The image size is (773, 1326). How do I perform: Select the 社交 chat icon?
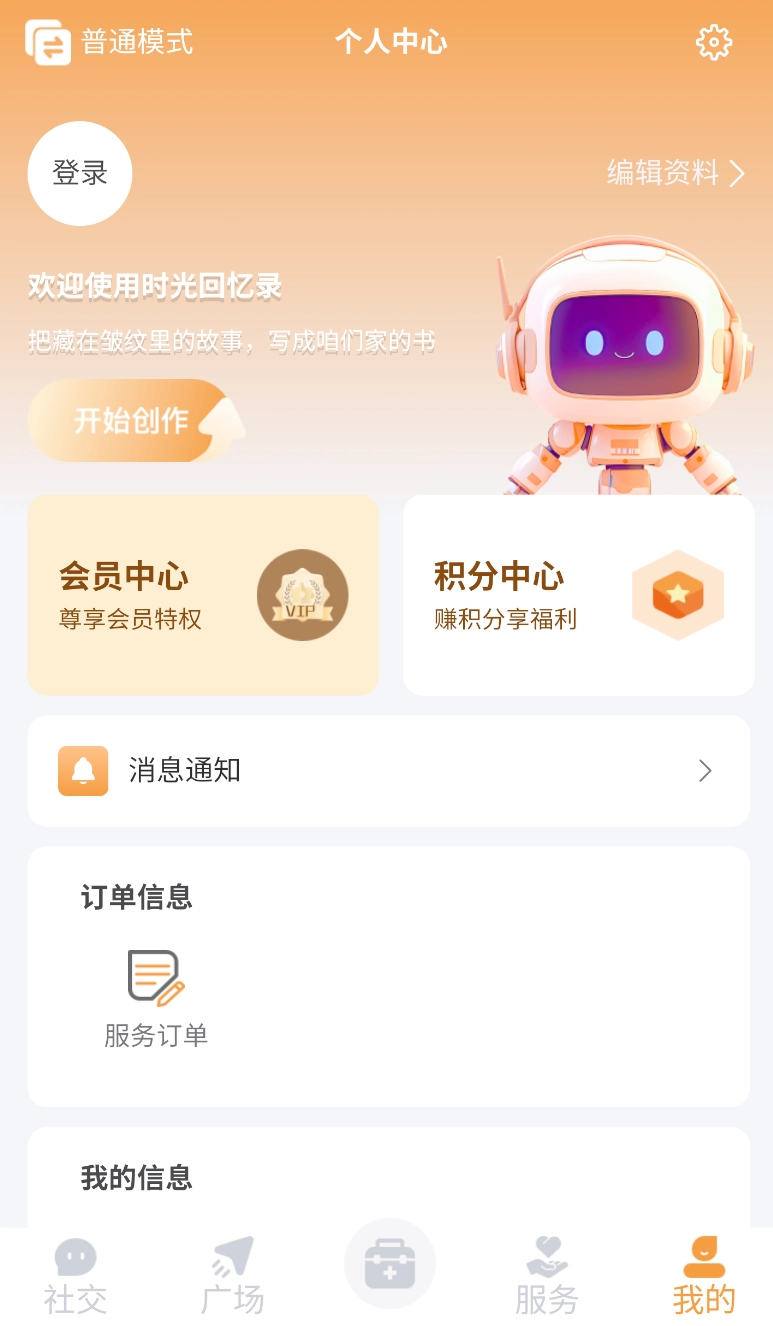[76, 1257]
